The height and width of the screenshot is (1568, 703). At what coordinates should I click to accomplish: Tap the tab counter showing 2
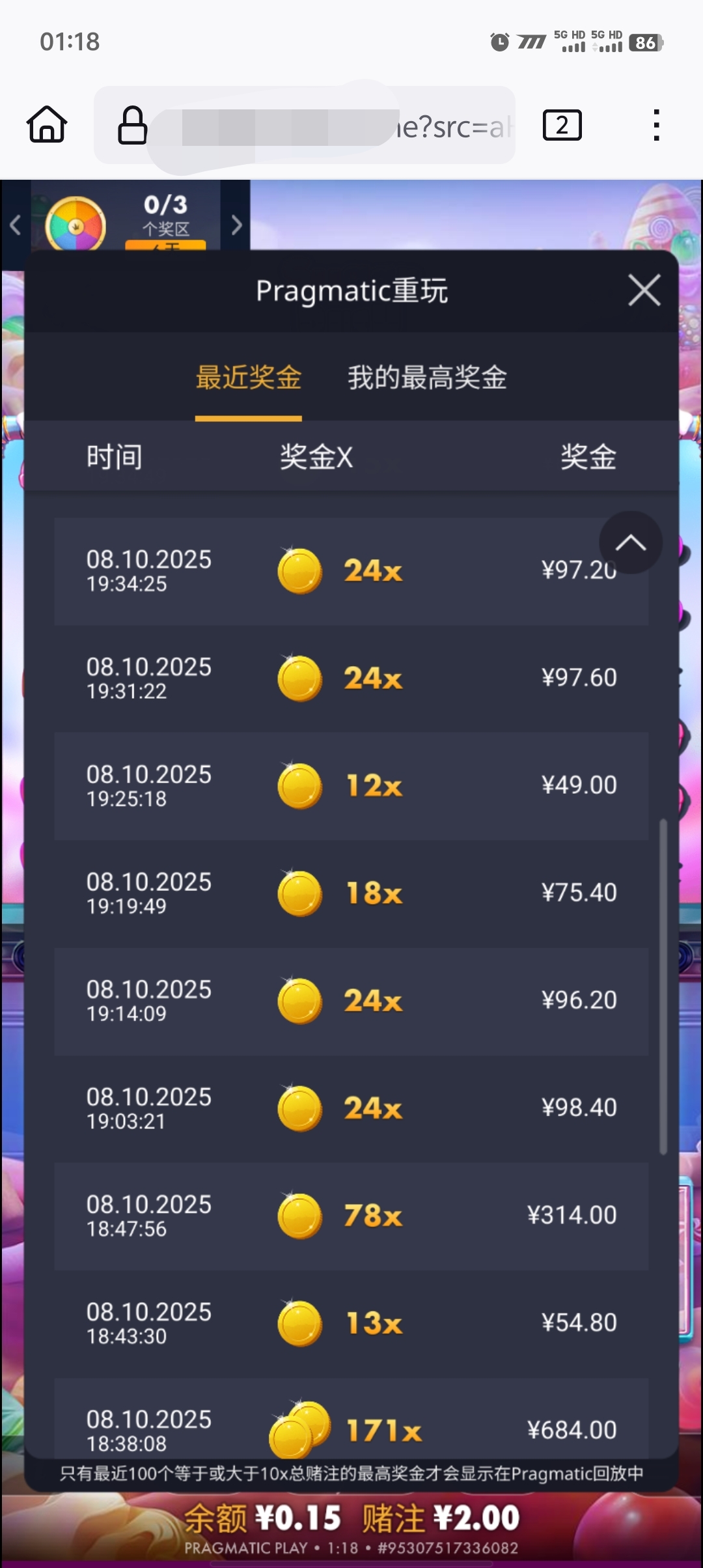(x=562, y=125)
